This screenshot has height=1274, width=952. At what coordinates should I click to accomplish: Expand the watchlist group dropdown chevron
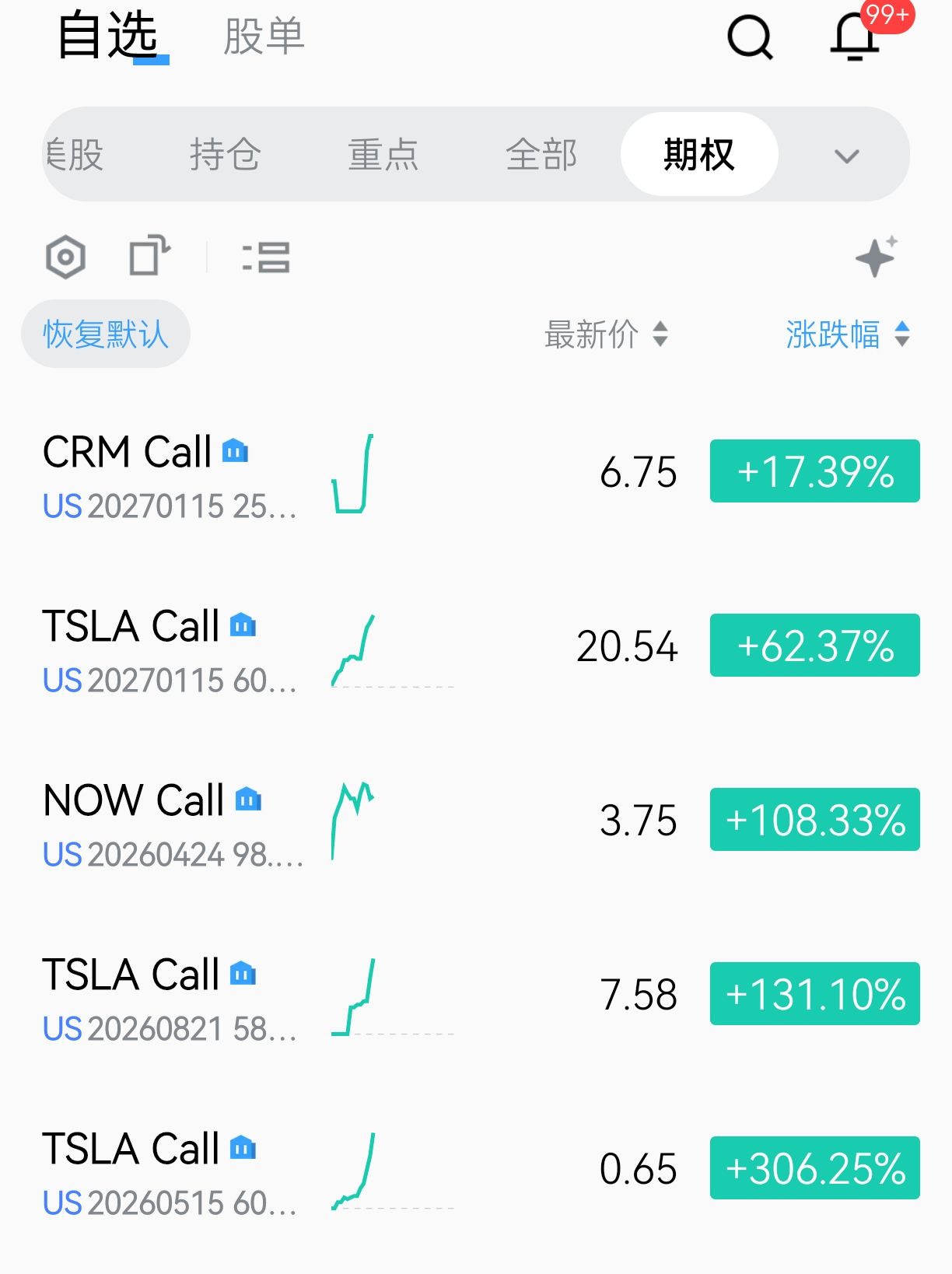(x=846, y=156)
